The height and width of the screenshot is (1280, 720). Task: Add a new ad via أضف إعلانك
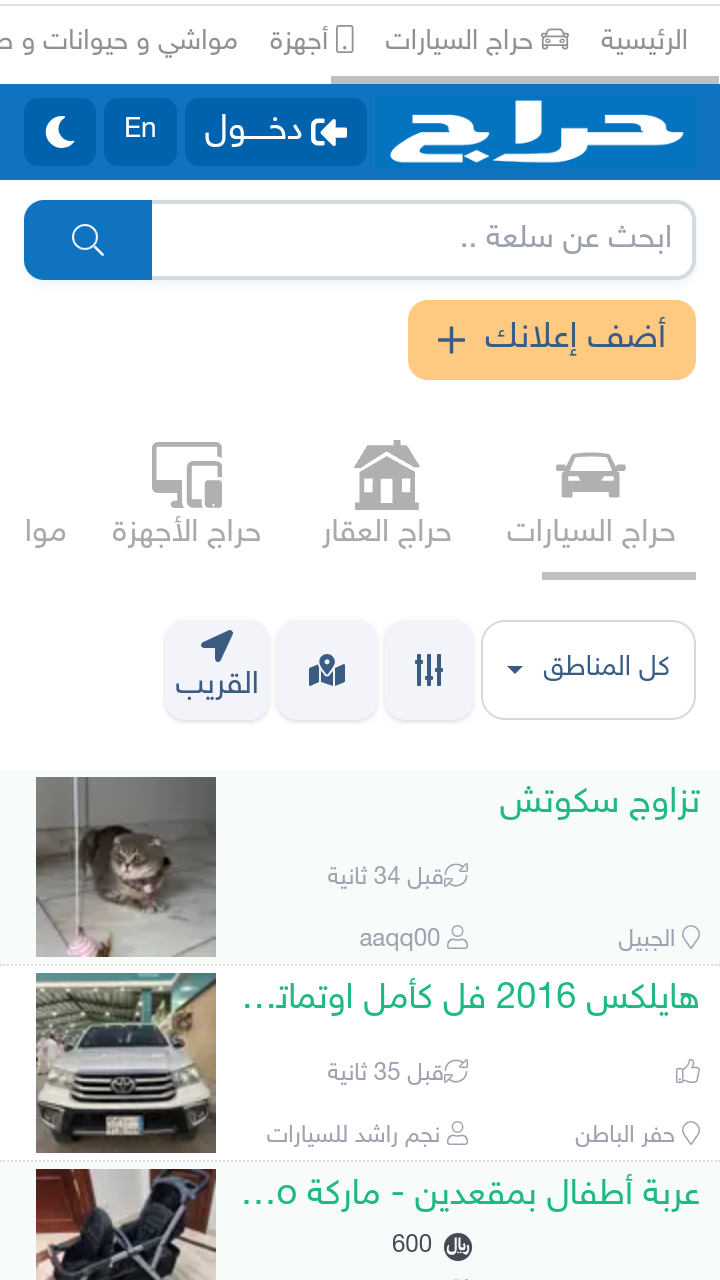click(x=551, y=340)
